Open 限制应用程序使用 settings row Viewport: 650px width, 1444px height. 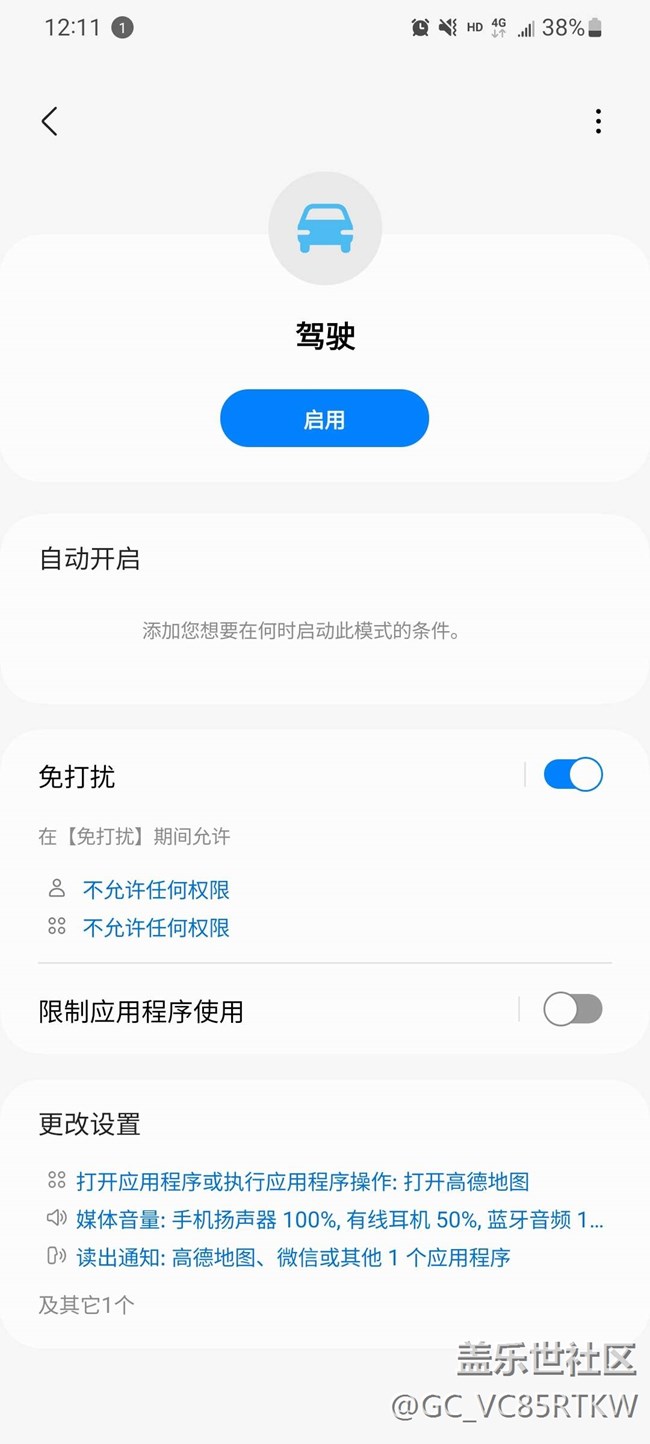tap(270, 1011)
